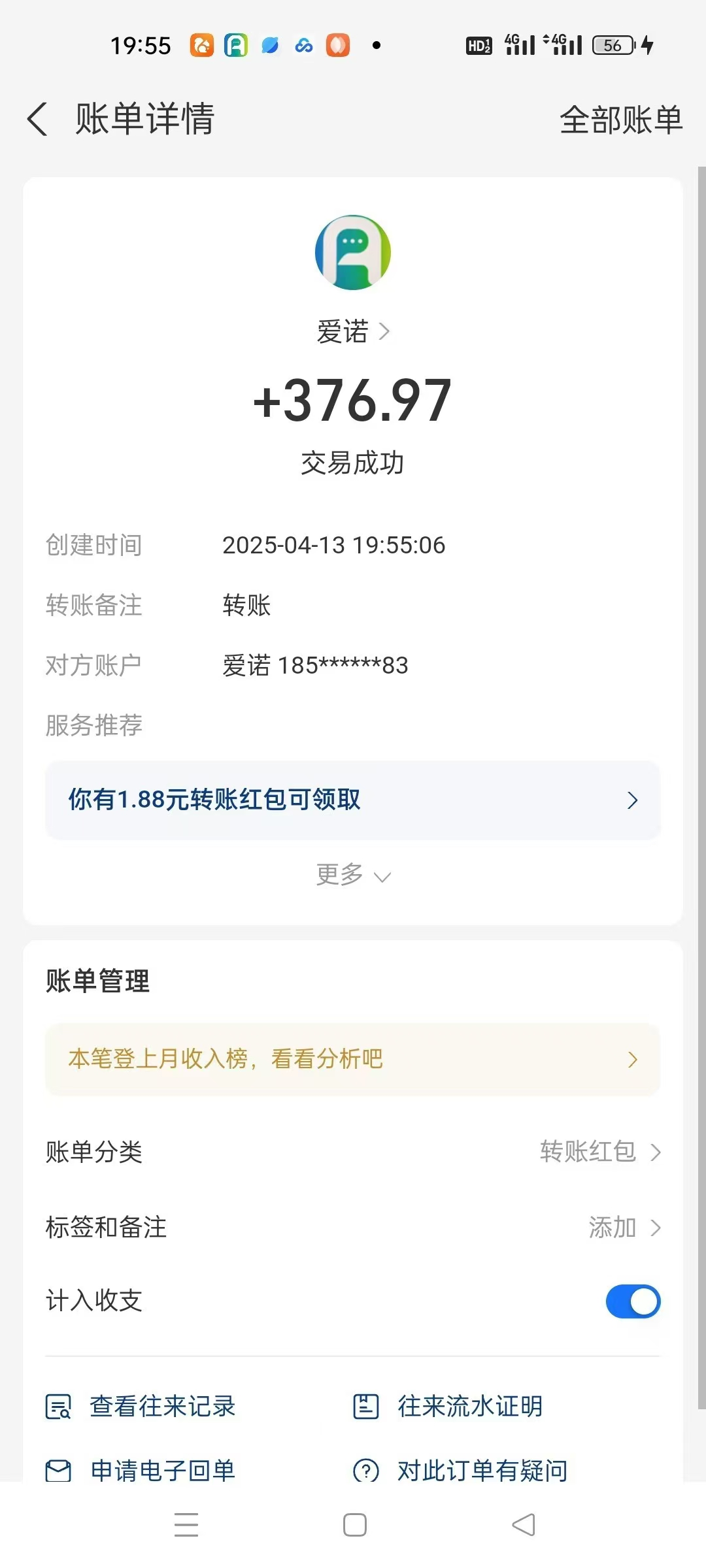Open 爱诺's profile page
Screen dimensions: 706x1568
pyautogui.click(x=353, y=332)
